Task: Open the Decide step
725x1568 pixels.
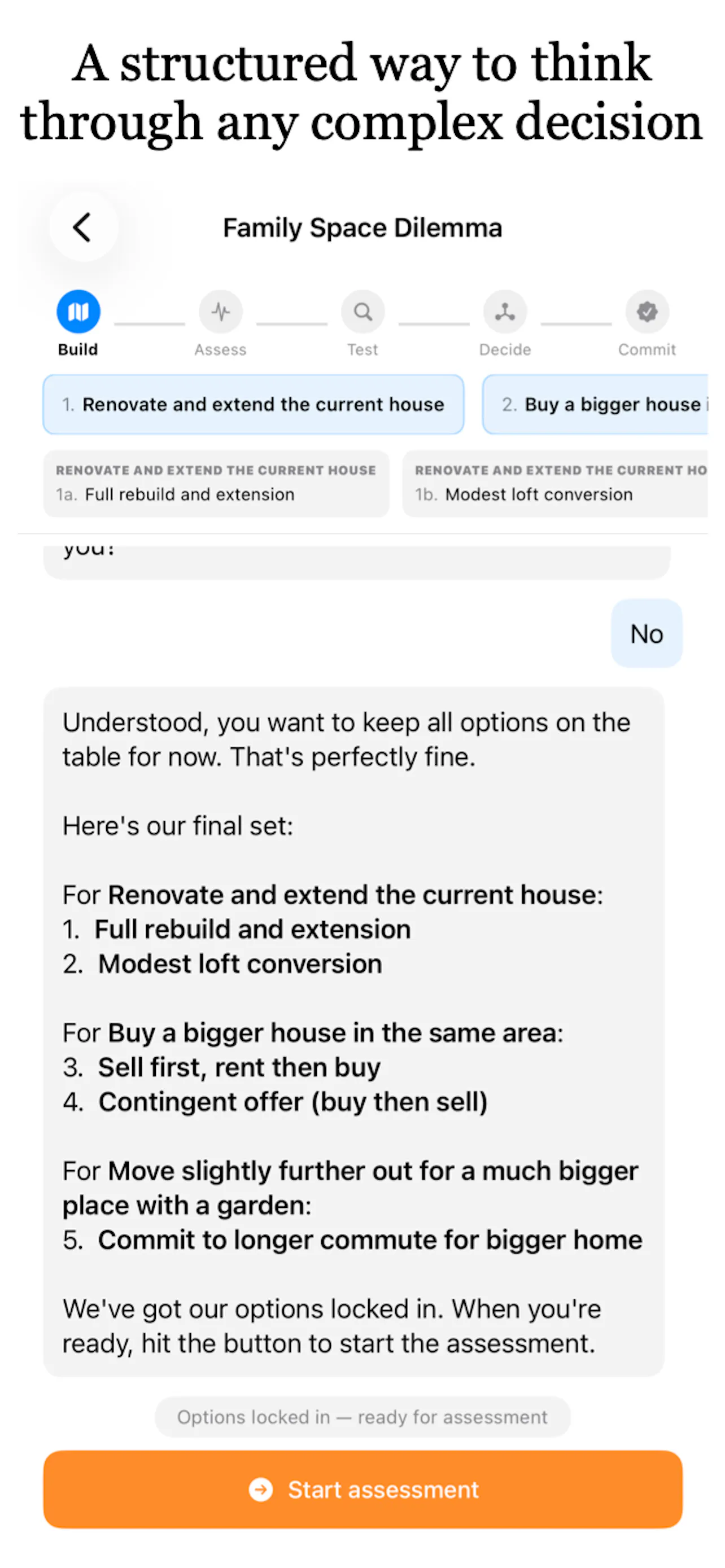Action: (505, 323)
